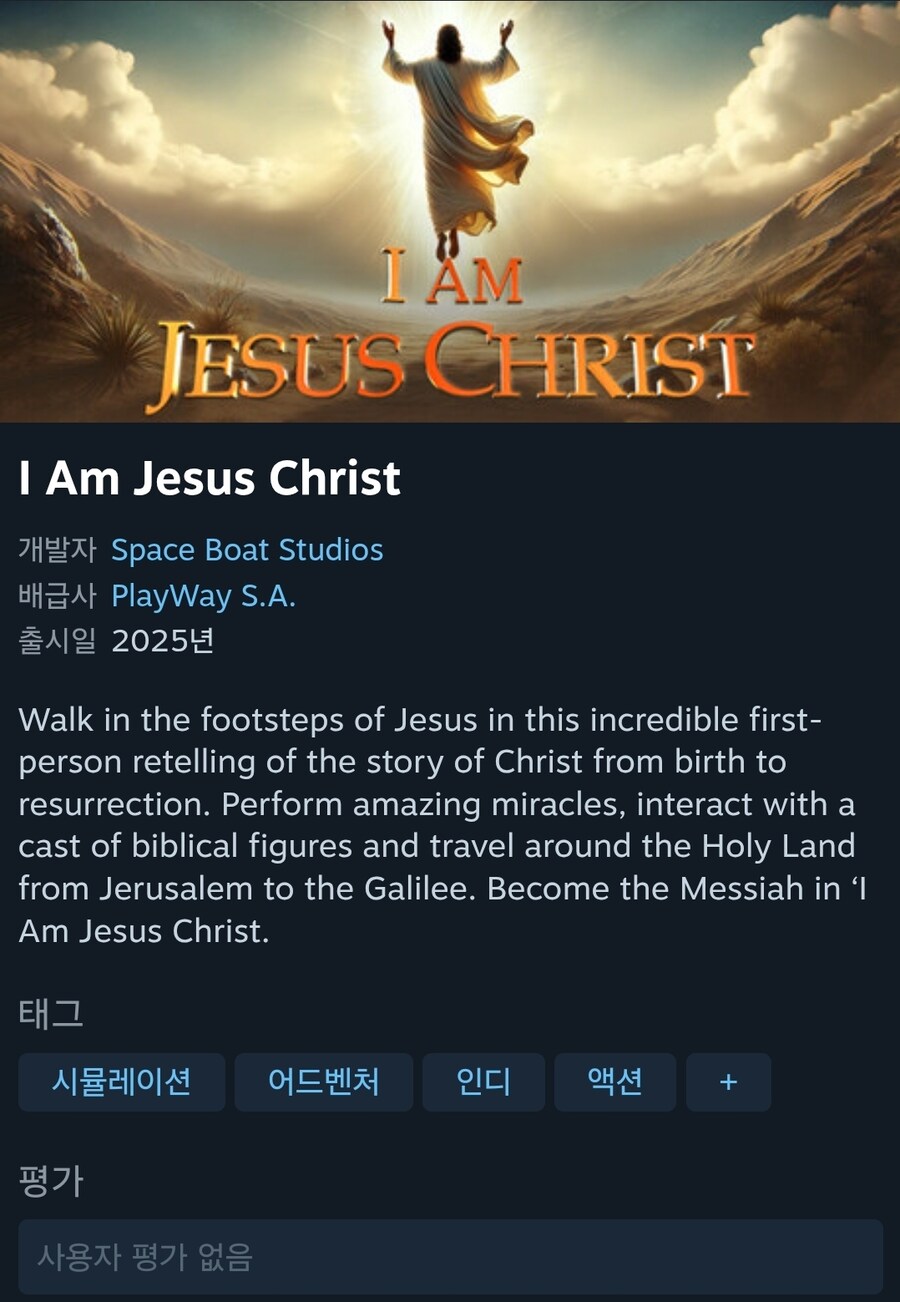
Task: Open publisher PlayWay S.A. link
Action: pos(203,596)
